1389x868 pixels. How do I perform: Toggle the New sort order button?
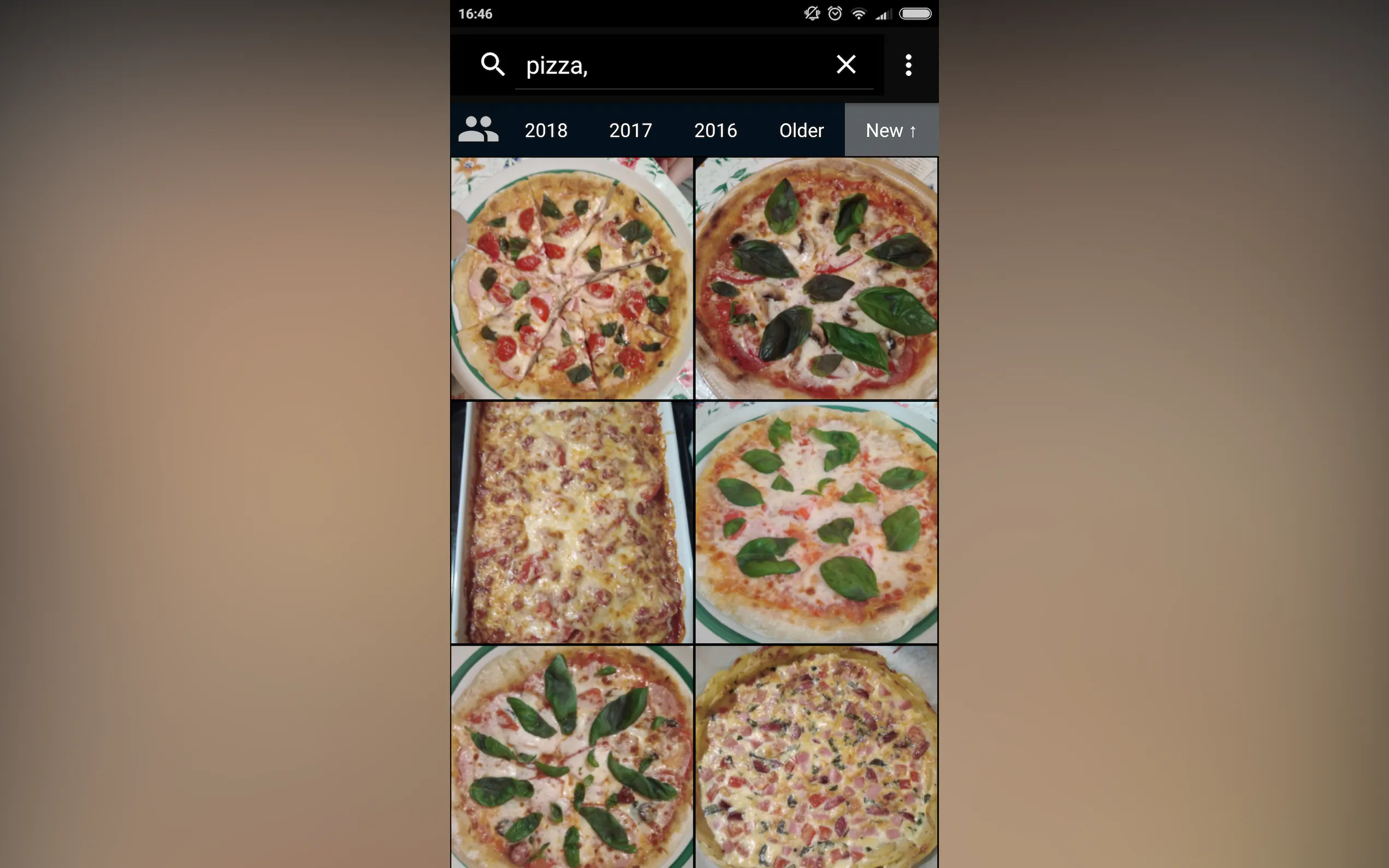[891, 131]
